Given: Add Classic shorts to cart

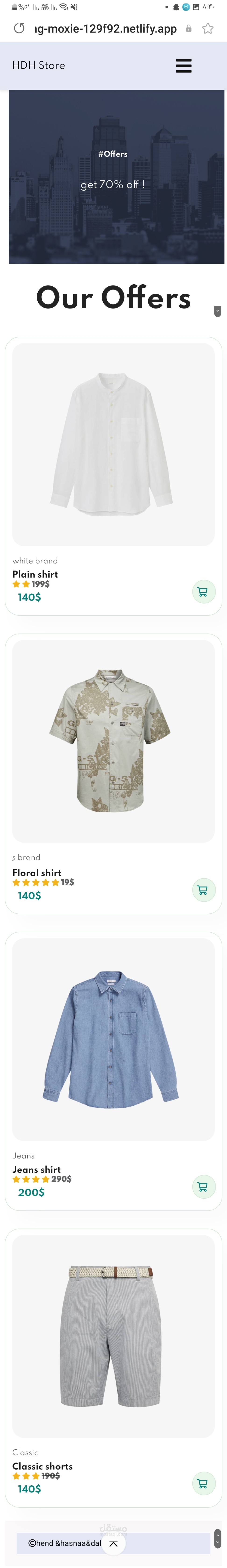Looking at the screenshot, I should click(203, 1483).
